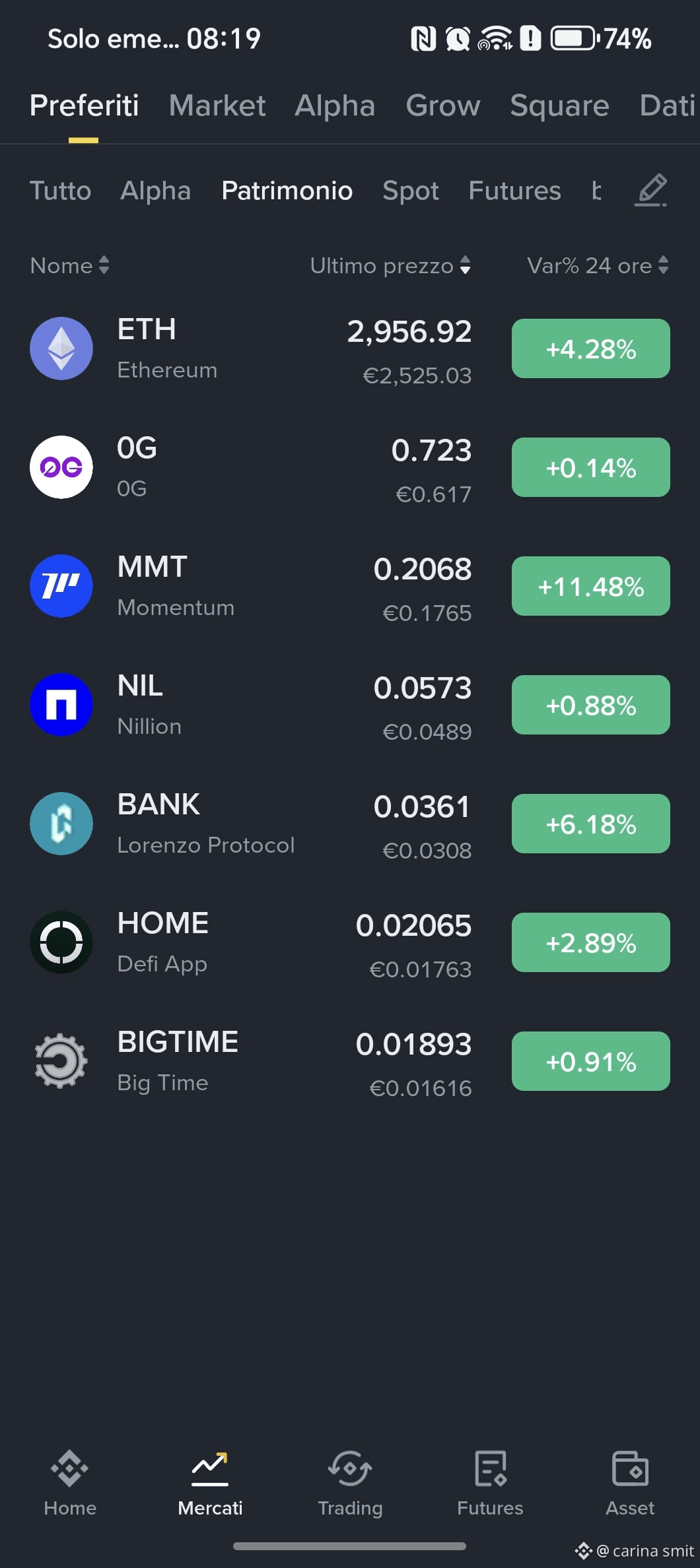Open the Trading bottom tab
Image resolution: width=700 pixels, height=1568 pixels.
coord(350,1482)
